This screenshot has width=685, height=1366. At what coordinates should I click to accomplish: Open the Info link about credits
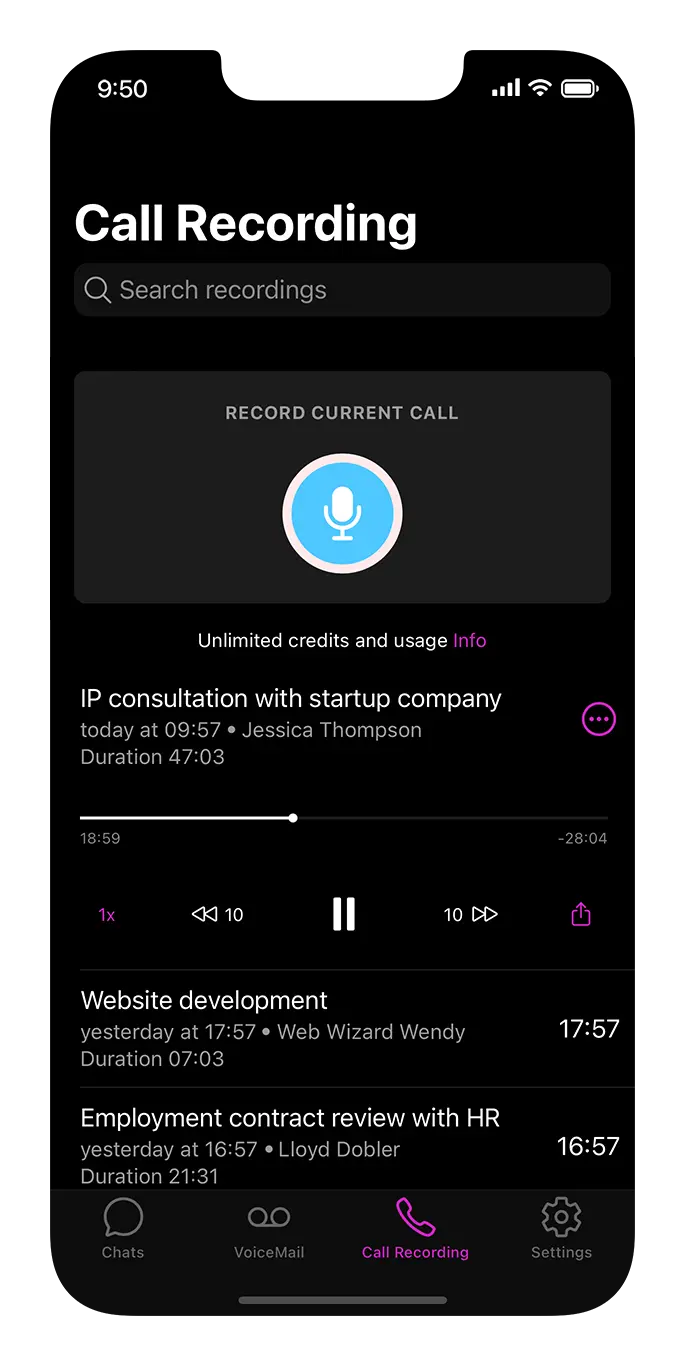(x=469, y=641)
